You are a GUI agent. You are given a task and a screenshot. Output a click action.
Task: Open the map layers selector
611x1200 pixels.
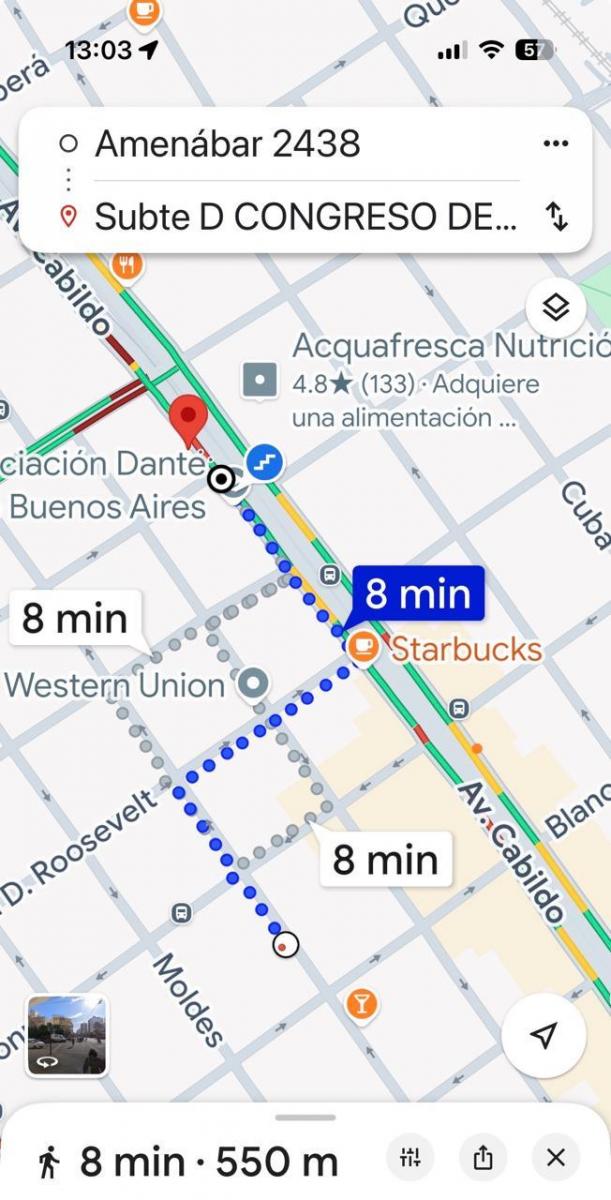point(557,307)
